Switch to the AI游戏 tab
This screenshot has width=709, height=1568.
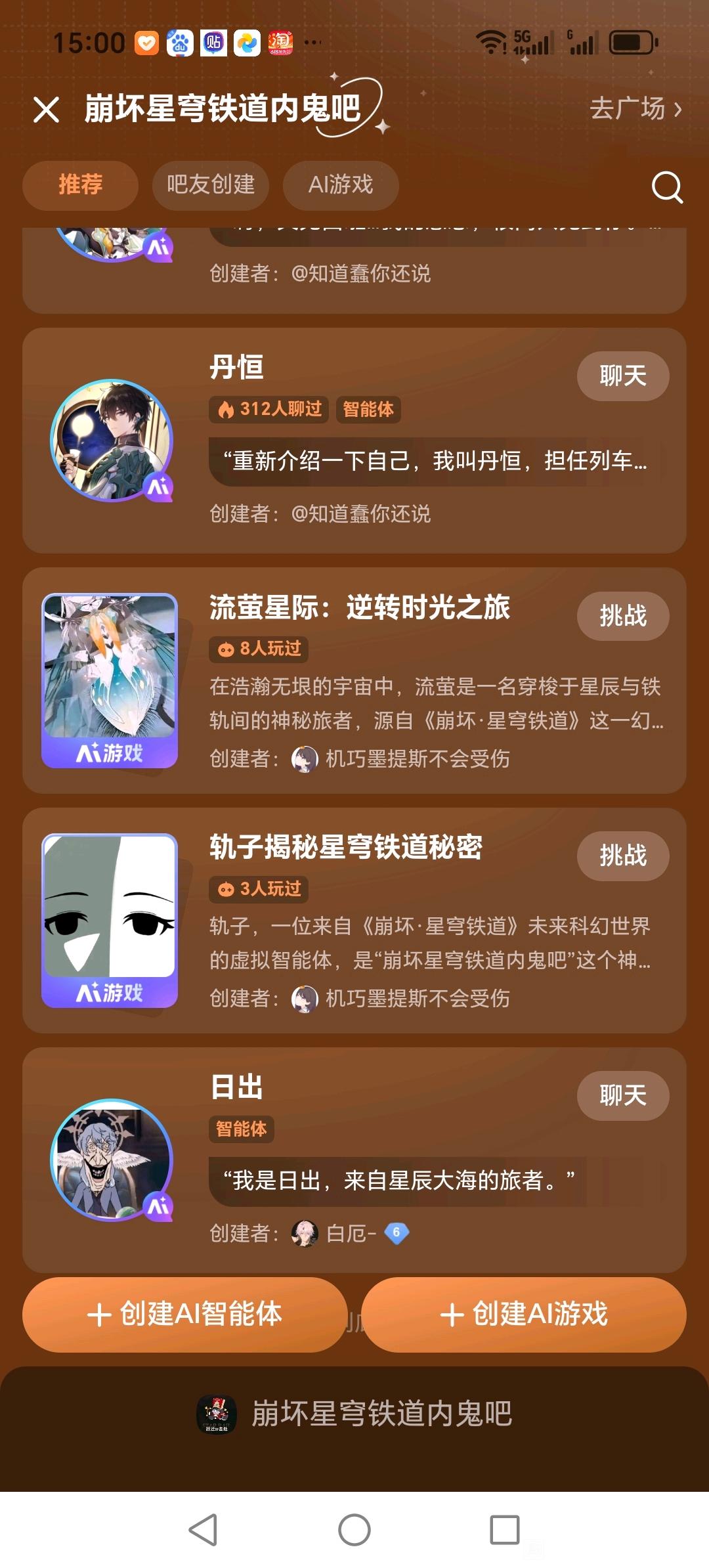click(341, 185)
